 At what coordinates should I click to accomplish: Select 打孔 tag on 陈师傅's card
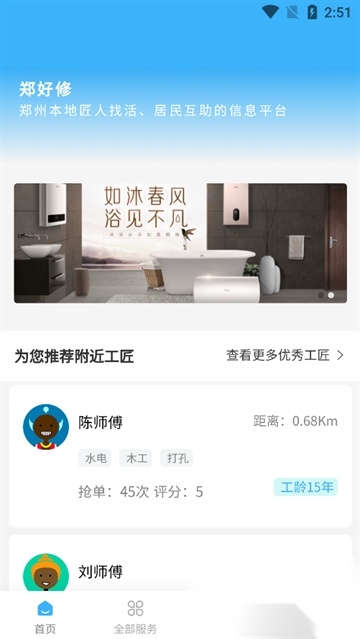(177, 458)
